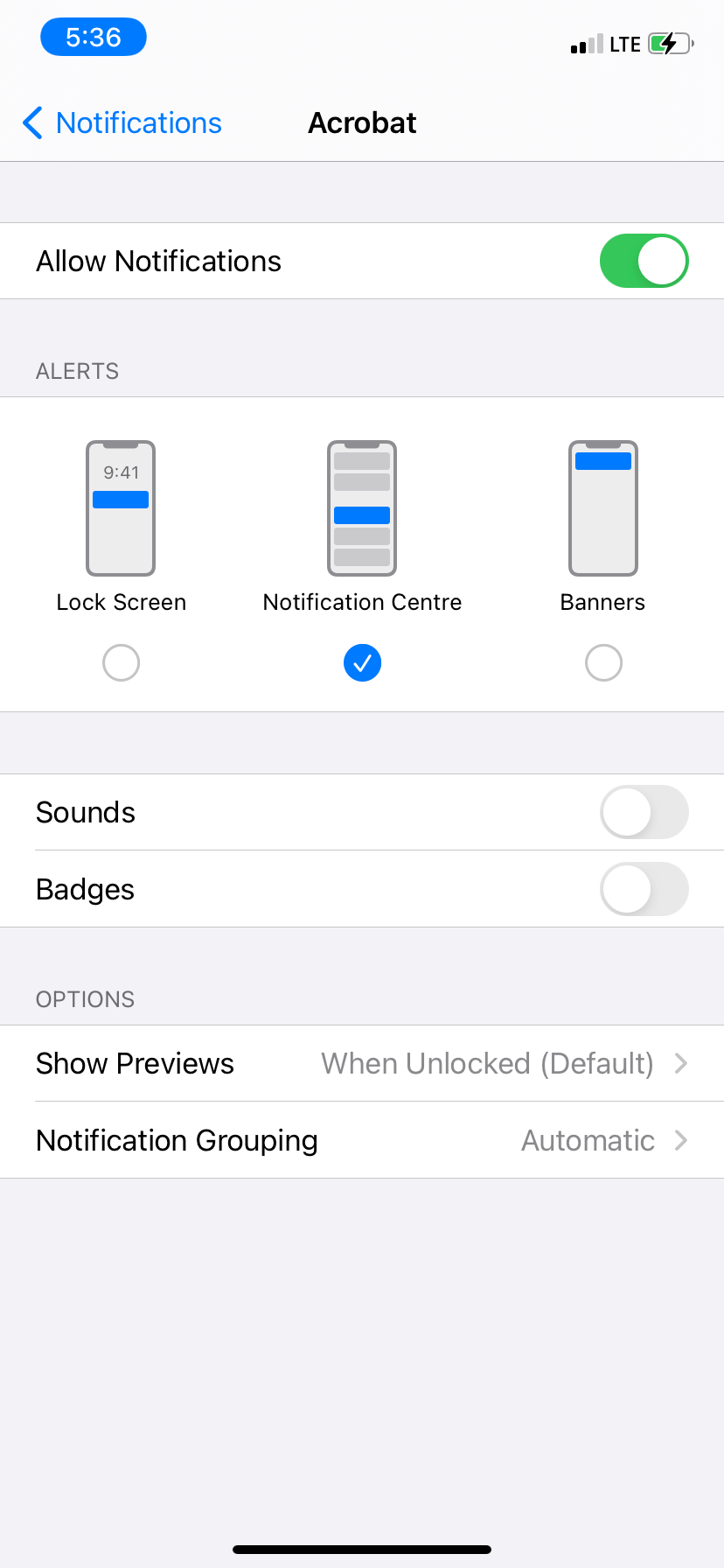This screenshot has height=1568, width=724.
Task: Select the Lock Screen alert style icon
Action: tap(121, 508)
